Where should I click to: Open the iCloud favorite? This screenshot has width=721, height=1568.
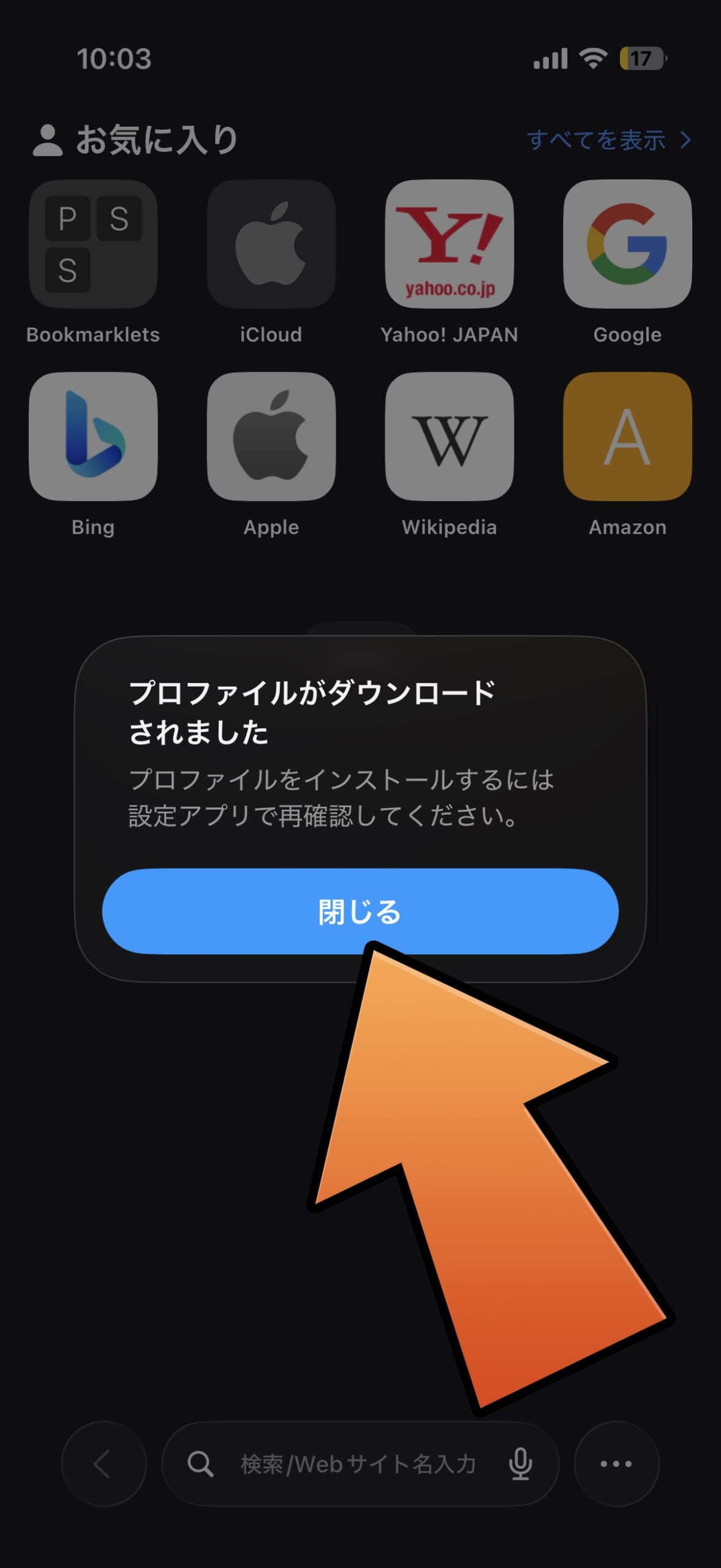pos(271,244)
